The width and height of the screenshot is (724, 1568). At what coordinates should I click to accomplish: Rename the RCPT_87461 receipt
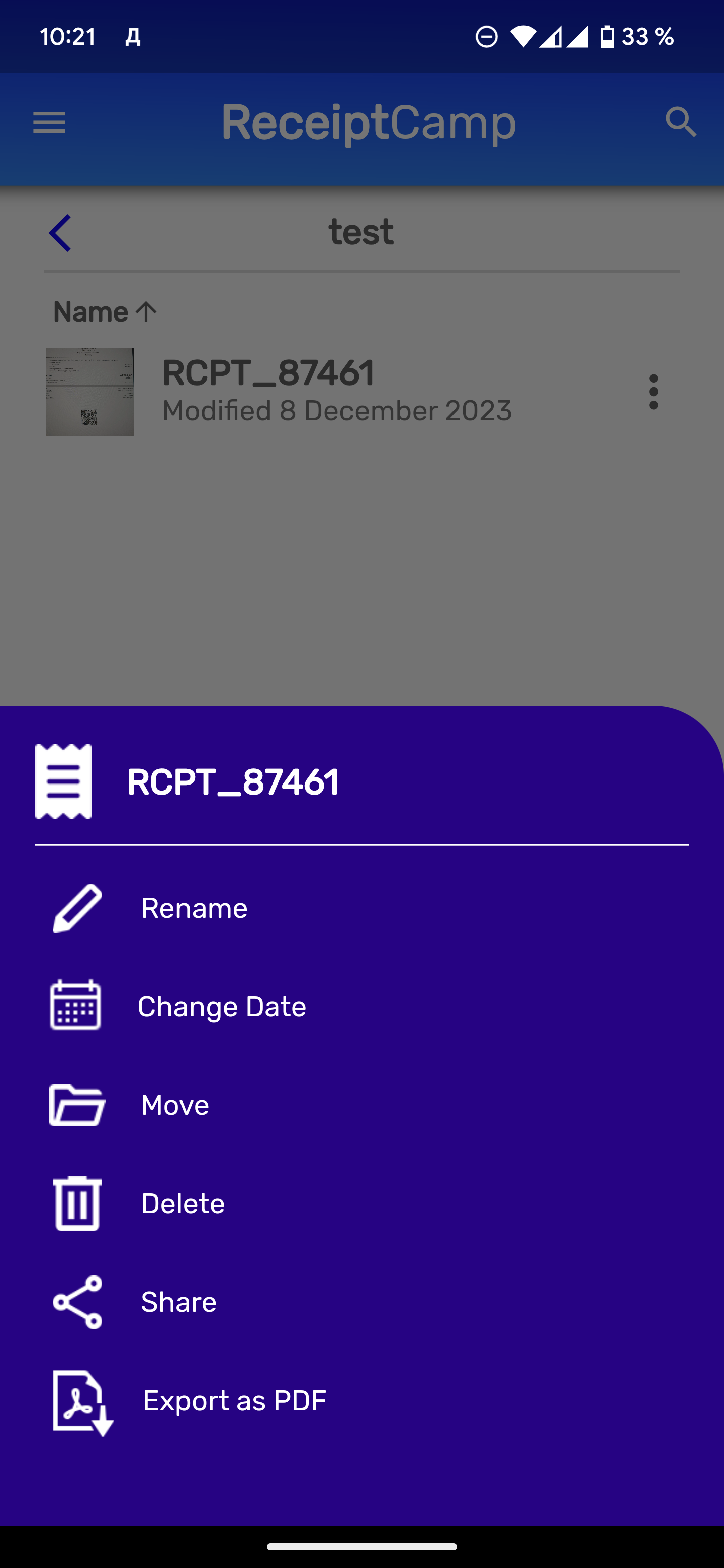pyautogui.click(x=194, y=908)
